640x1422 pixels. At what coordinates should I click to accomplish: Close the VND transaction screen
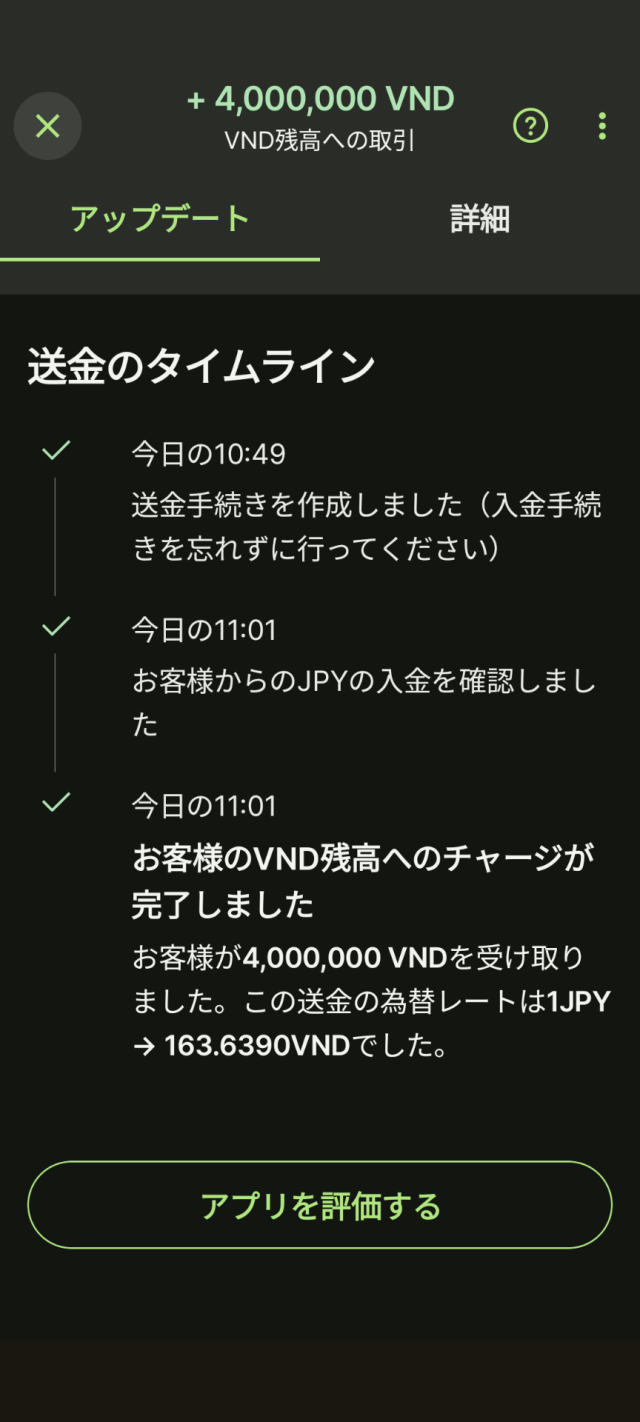pyautogui.click(x=47, y=126)
